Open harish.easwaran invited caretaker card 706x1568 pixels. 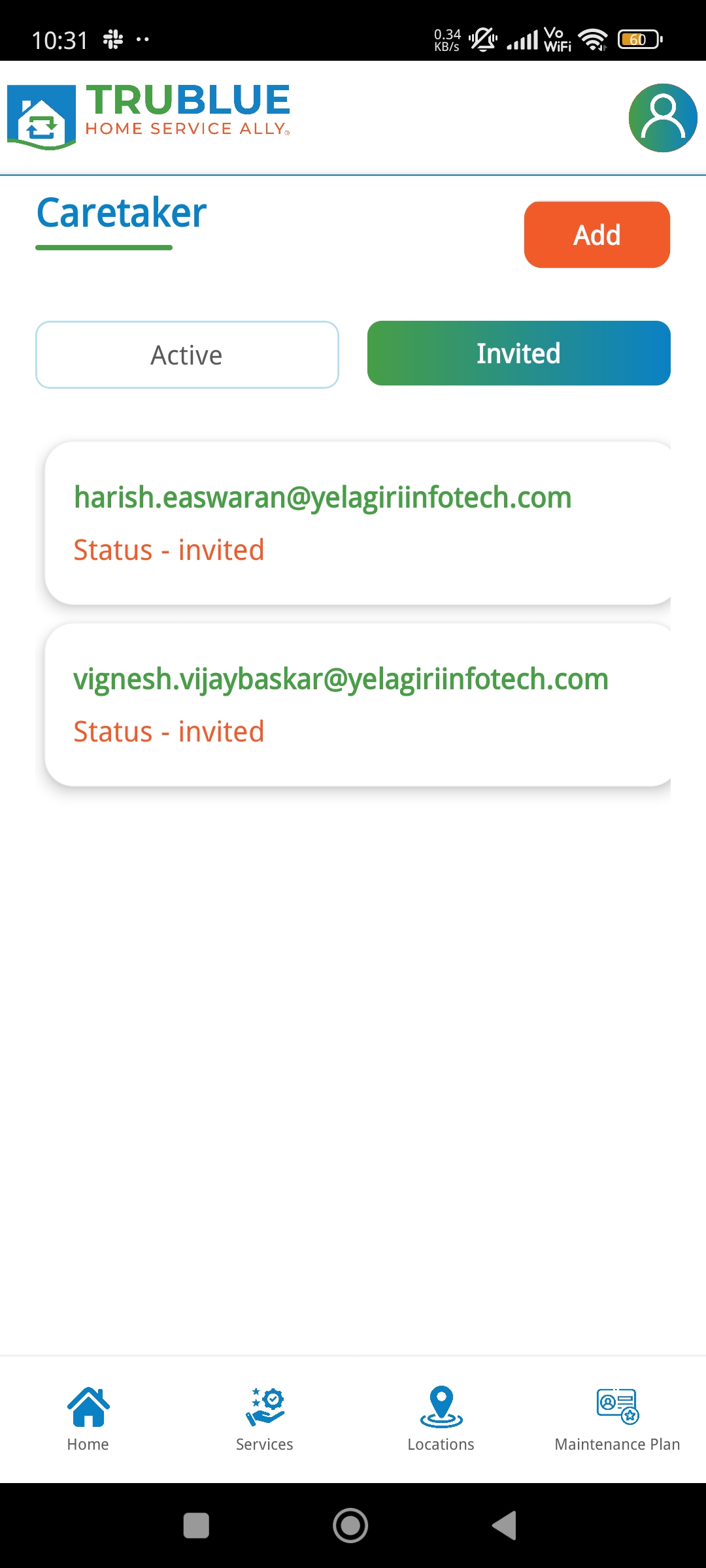click(x=357, y=523)
